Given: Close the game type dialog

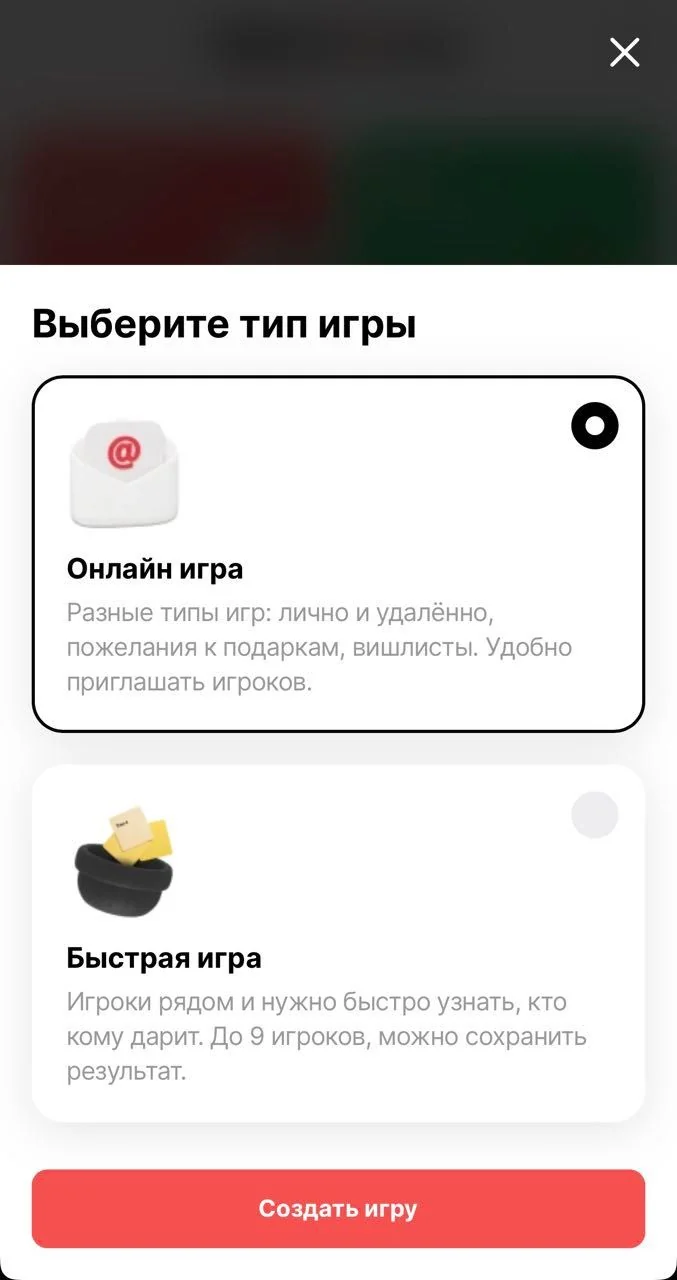Looking at the screenshot, I should (625, 52).
